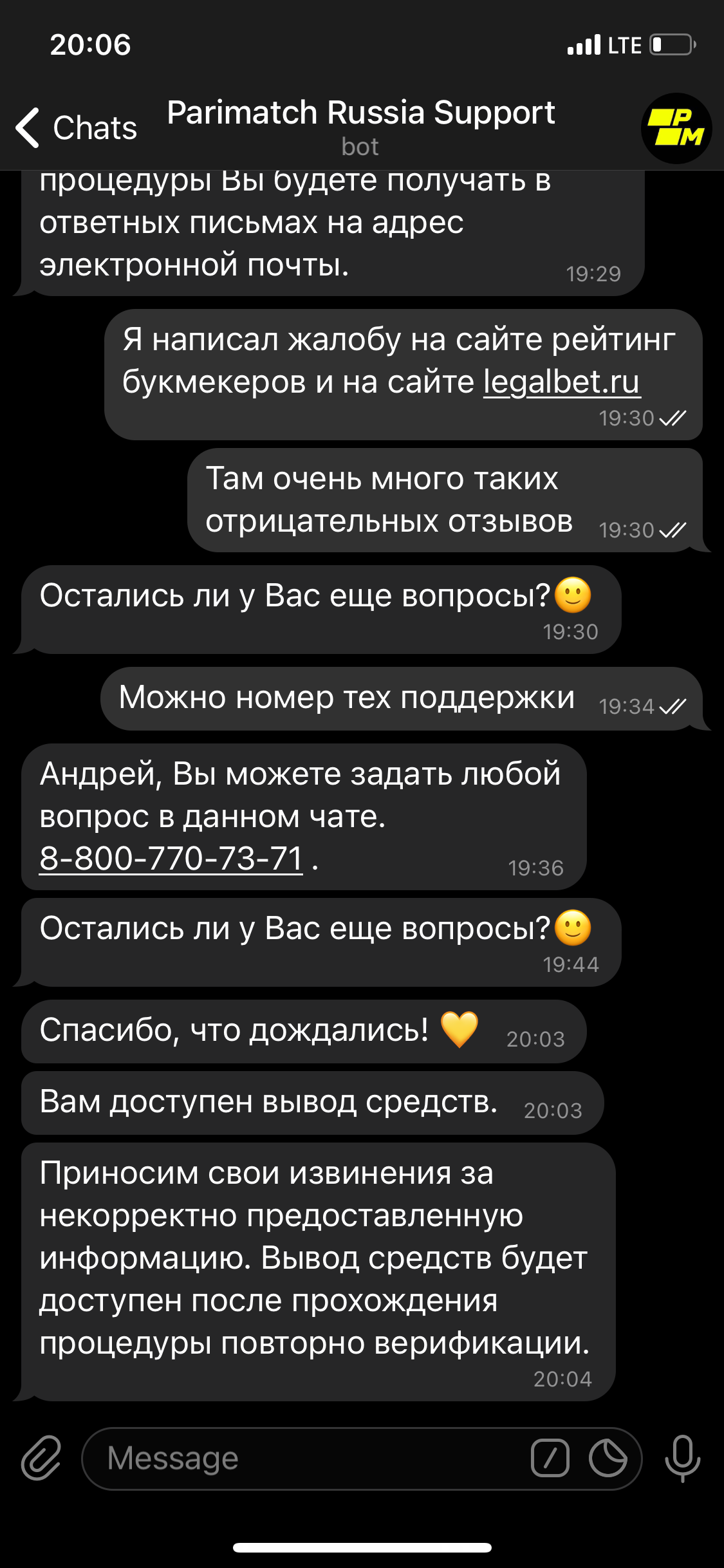The width and height of the screenshot is (724, 1568).
Task: Record a voice message with microphone
Action: [x=682, y=1458]
